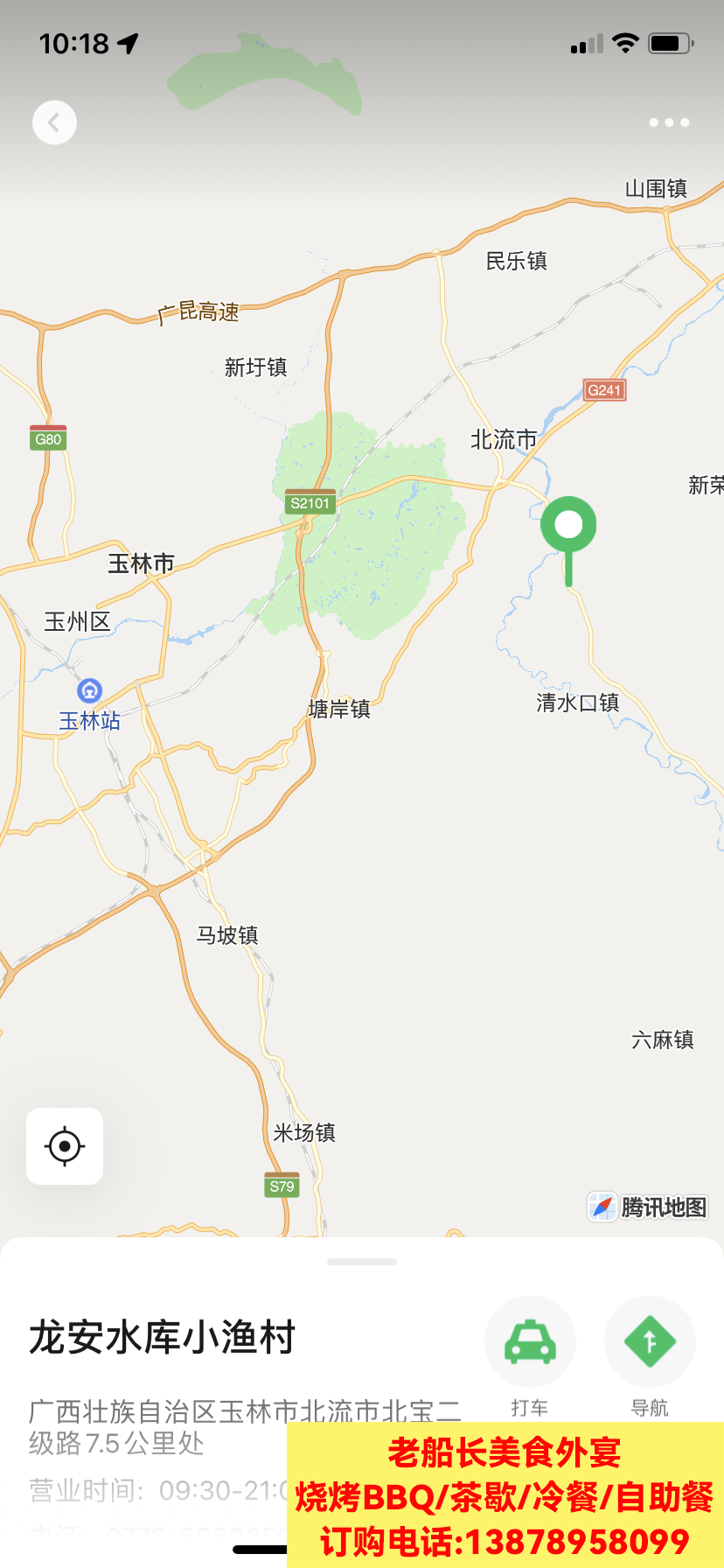Tap the bottom sheet drag handle

coord(362,1262)
